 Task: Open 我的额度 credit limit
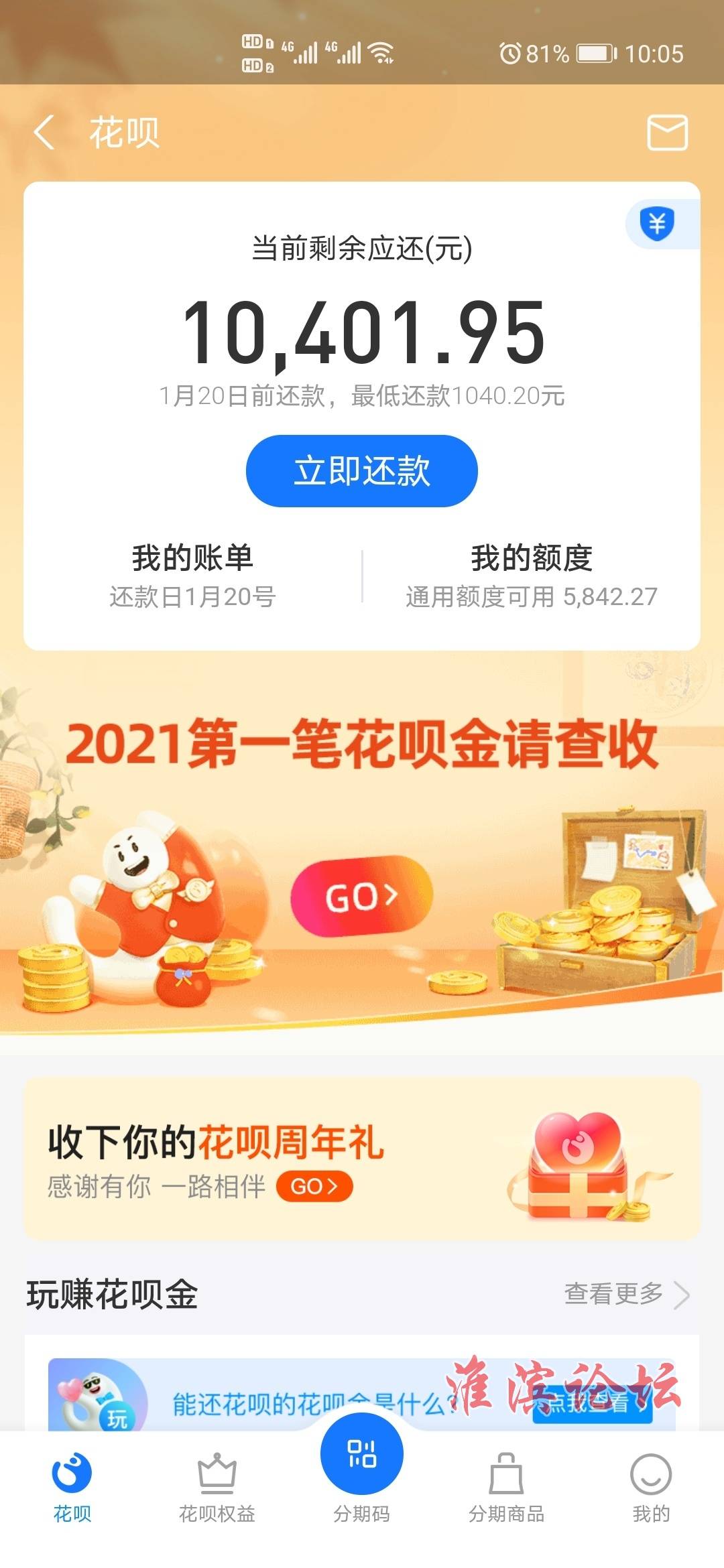click(x=531, y=575)
